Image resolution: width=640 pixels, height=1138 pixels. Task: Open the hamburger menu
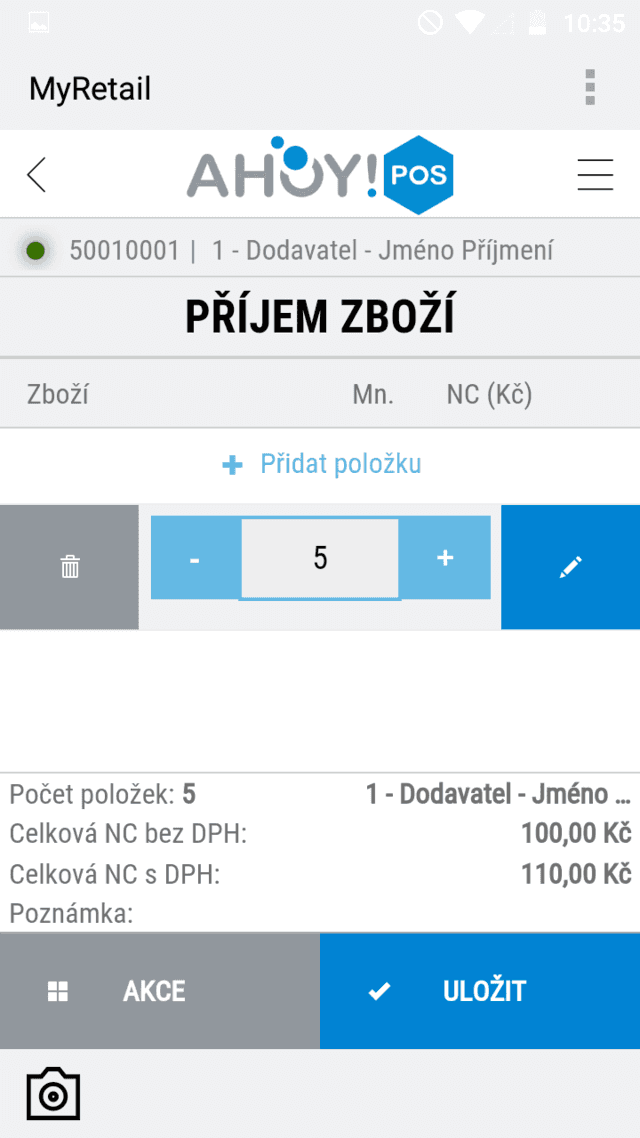595,175
